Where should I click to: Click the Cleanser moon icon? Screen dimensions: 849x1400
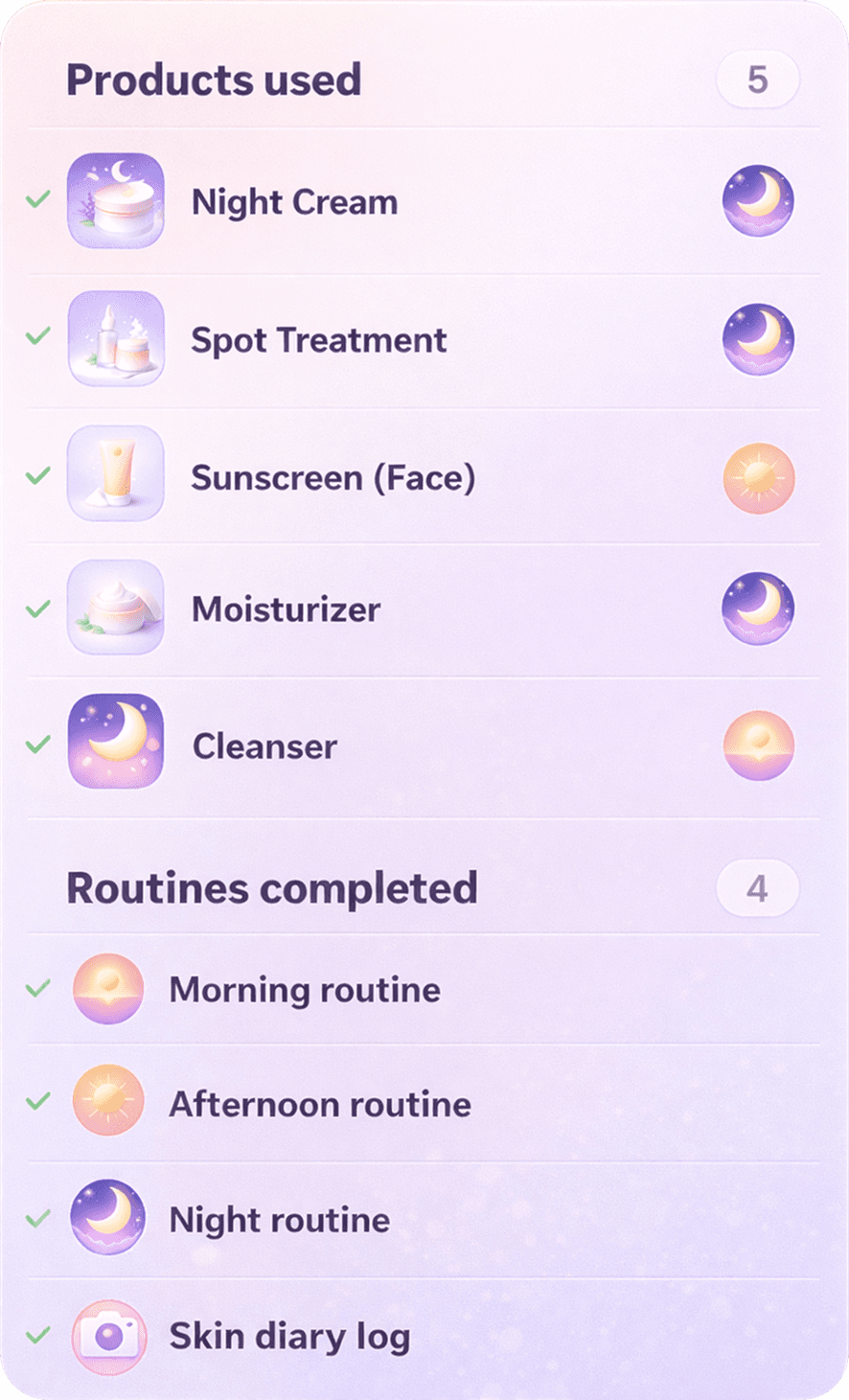point(115,744)
